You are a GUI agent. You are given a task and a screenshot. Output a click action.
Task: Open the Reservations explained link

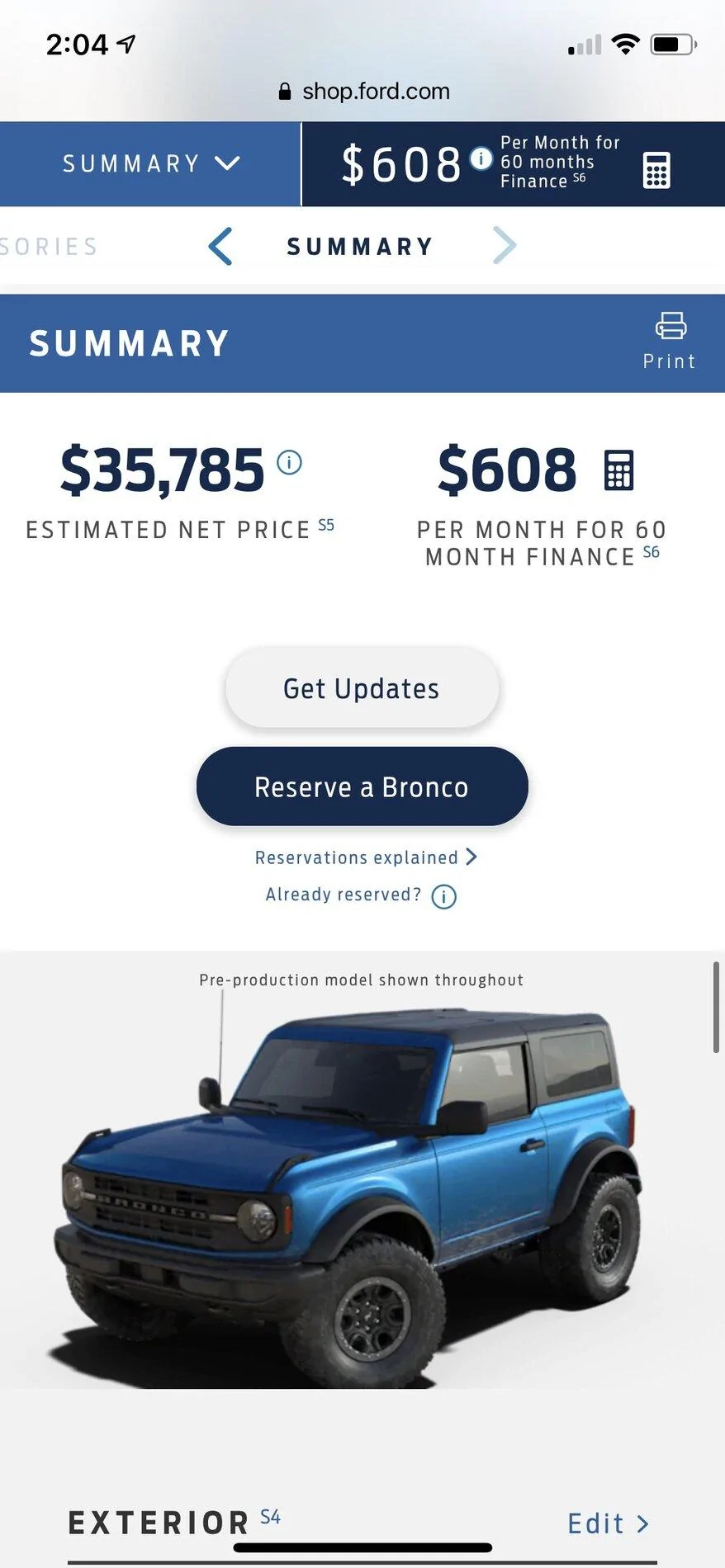(x=366, y=857)
